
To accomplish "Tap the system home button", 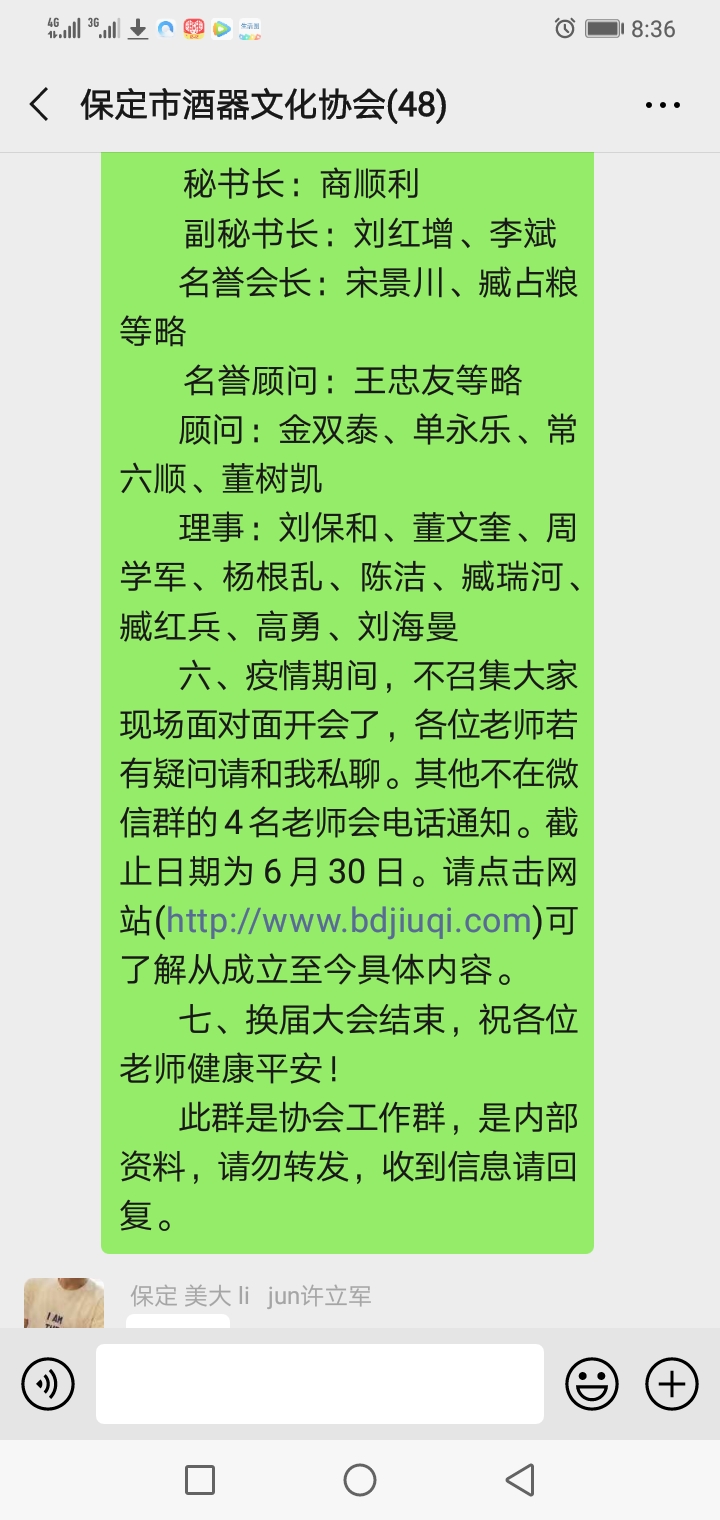I will (360, 1480).
